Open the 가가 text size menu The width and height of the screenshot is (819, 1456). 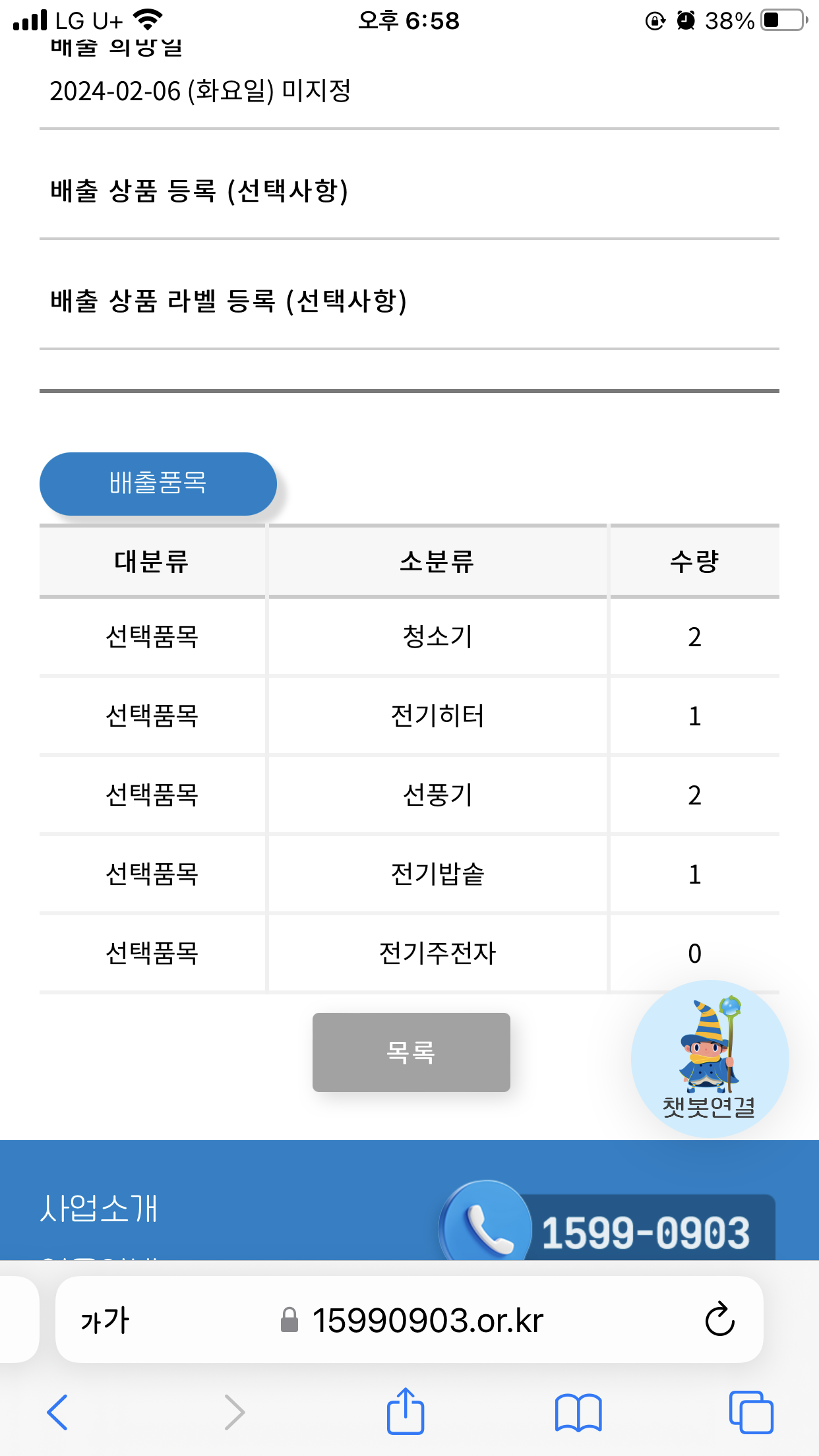coord(105,1320)
